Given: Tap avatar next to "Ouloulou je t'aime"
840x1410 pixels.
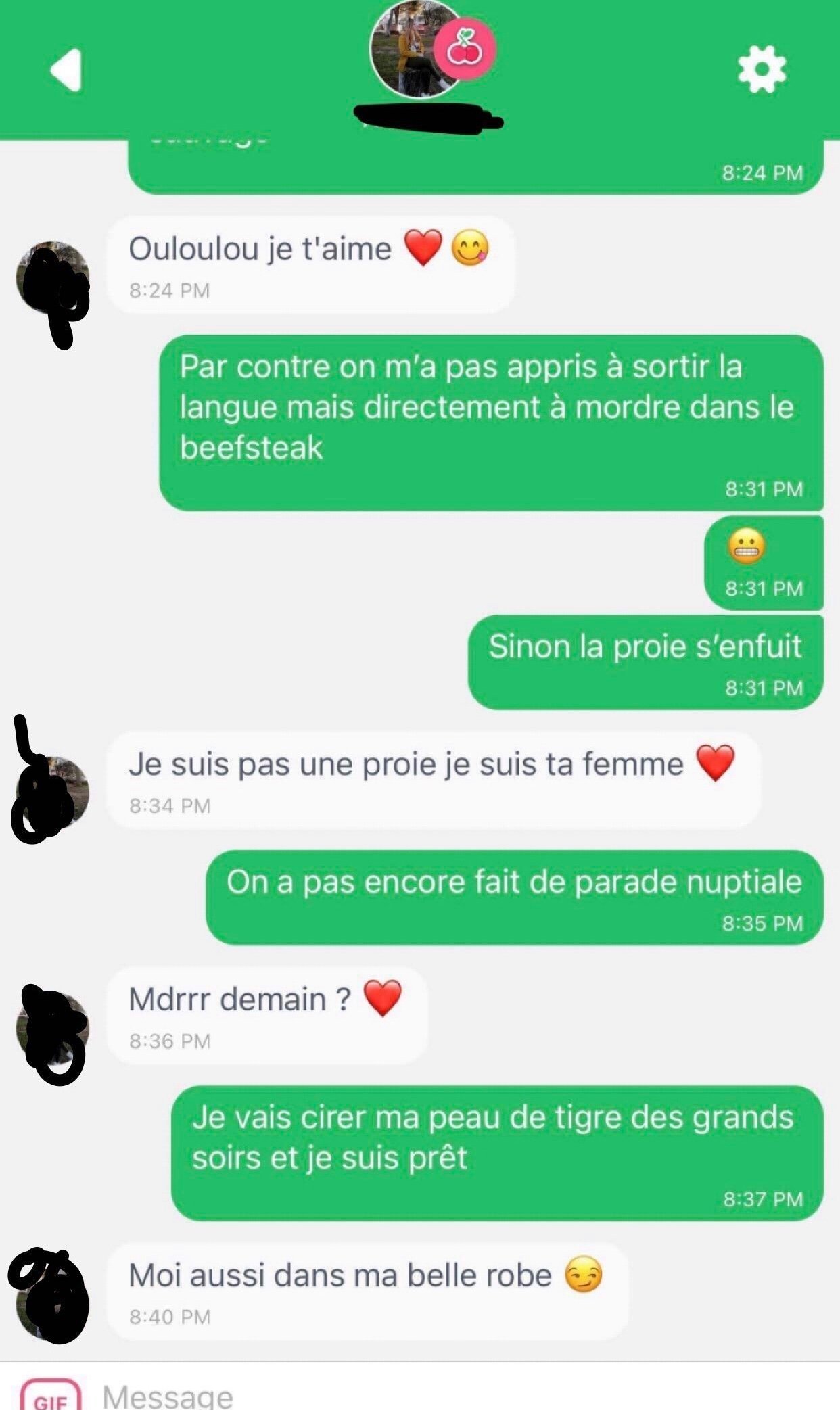Looking at the screenshot, I should [53, 278].
